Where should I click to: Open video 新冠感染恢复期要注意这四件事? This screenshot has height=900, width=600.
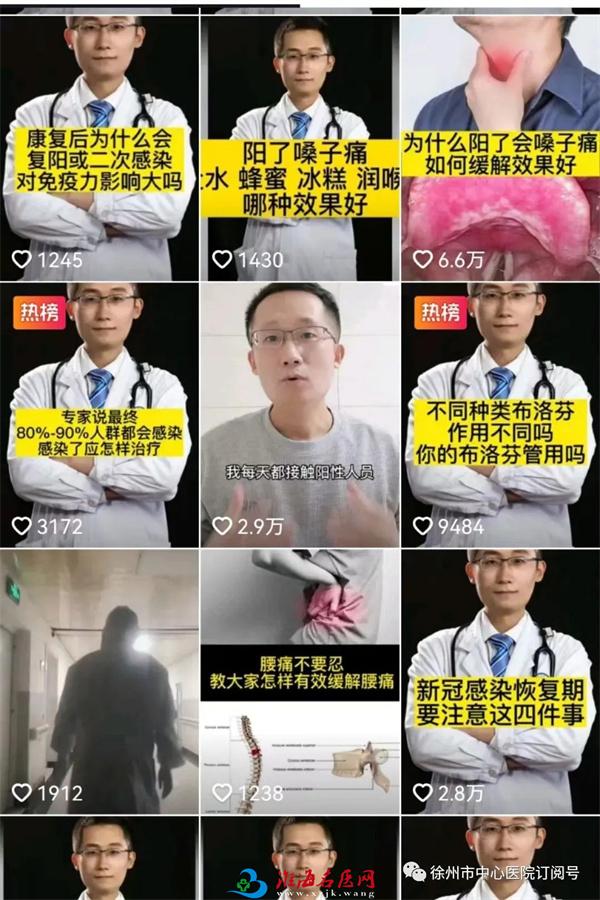tap(499, 680)
